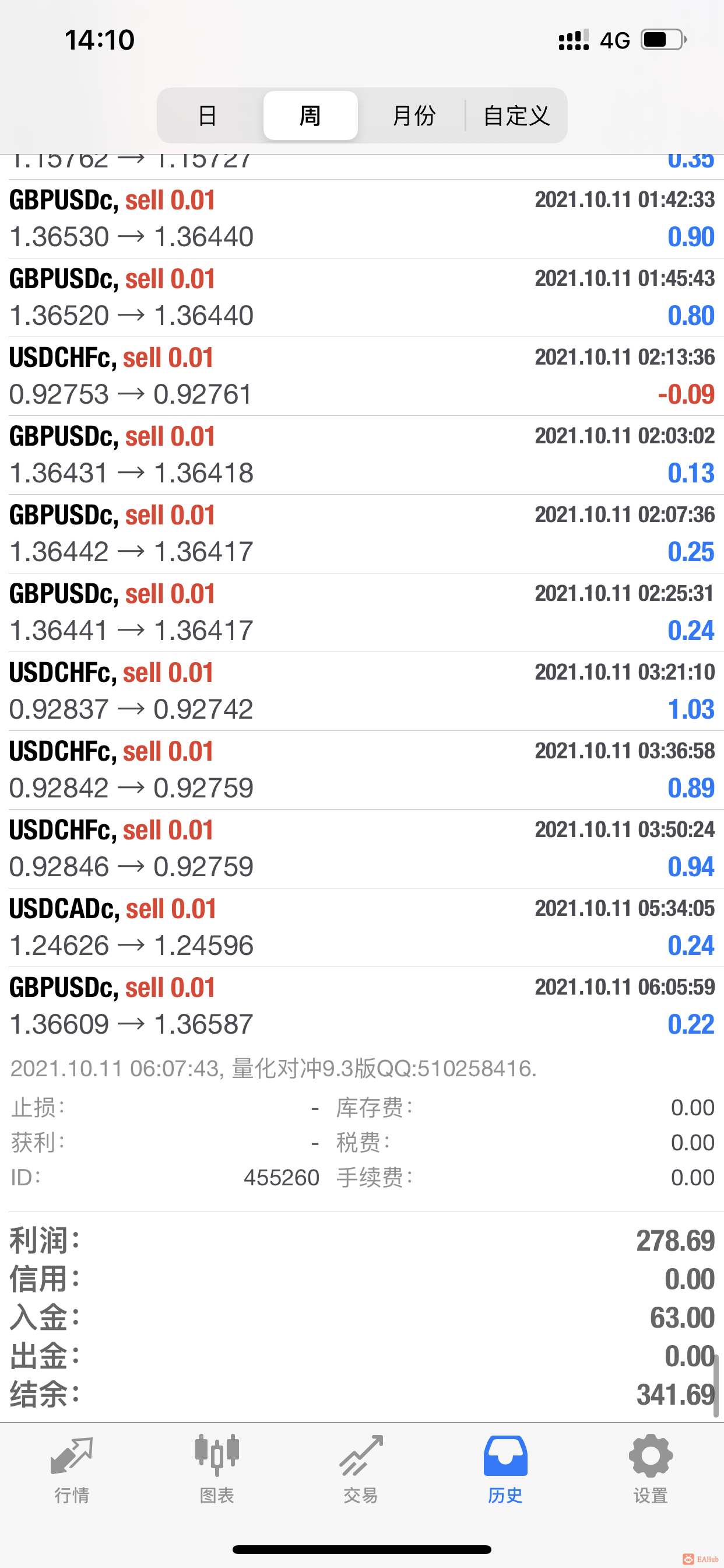Screen dimensions: 724x1568
Task: Open the 图表 chart tab
Action: pos(217,1468)
